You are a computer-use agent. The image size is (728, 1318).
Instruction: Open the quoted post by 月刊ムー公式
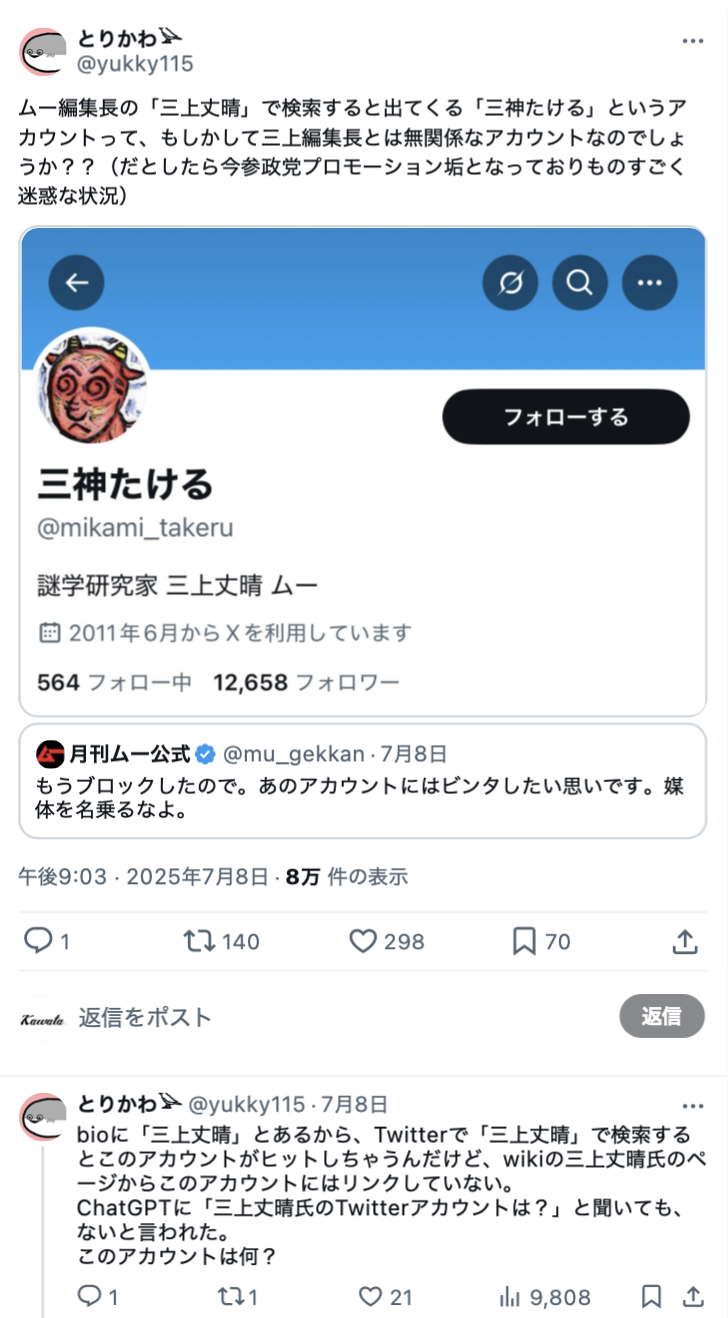(363, 781)
